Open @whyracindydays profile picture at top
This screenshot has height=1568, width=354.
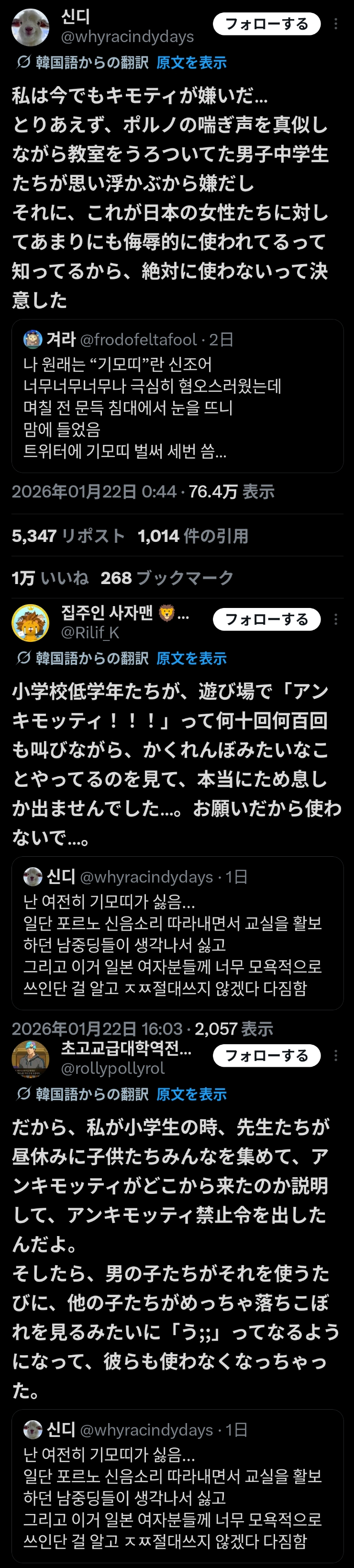coord(31,27)
